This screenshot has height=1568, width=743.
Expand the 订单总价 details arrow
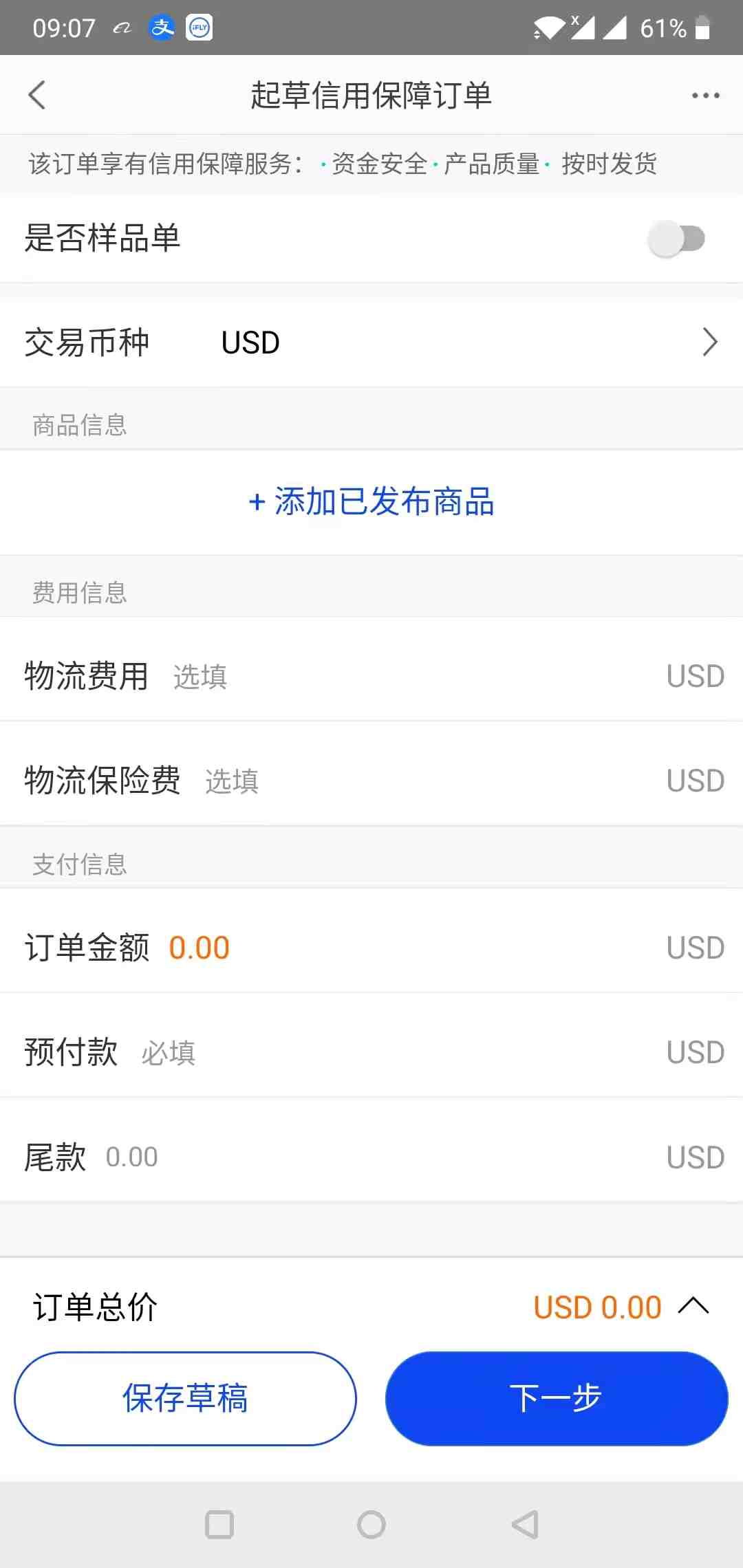[x=693, y=1305]
